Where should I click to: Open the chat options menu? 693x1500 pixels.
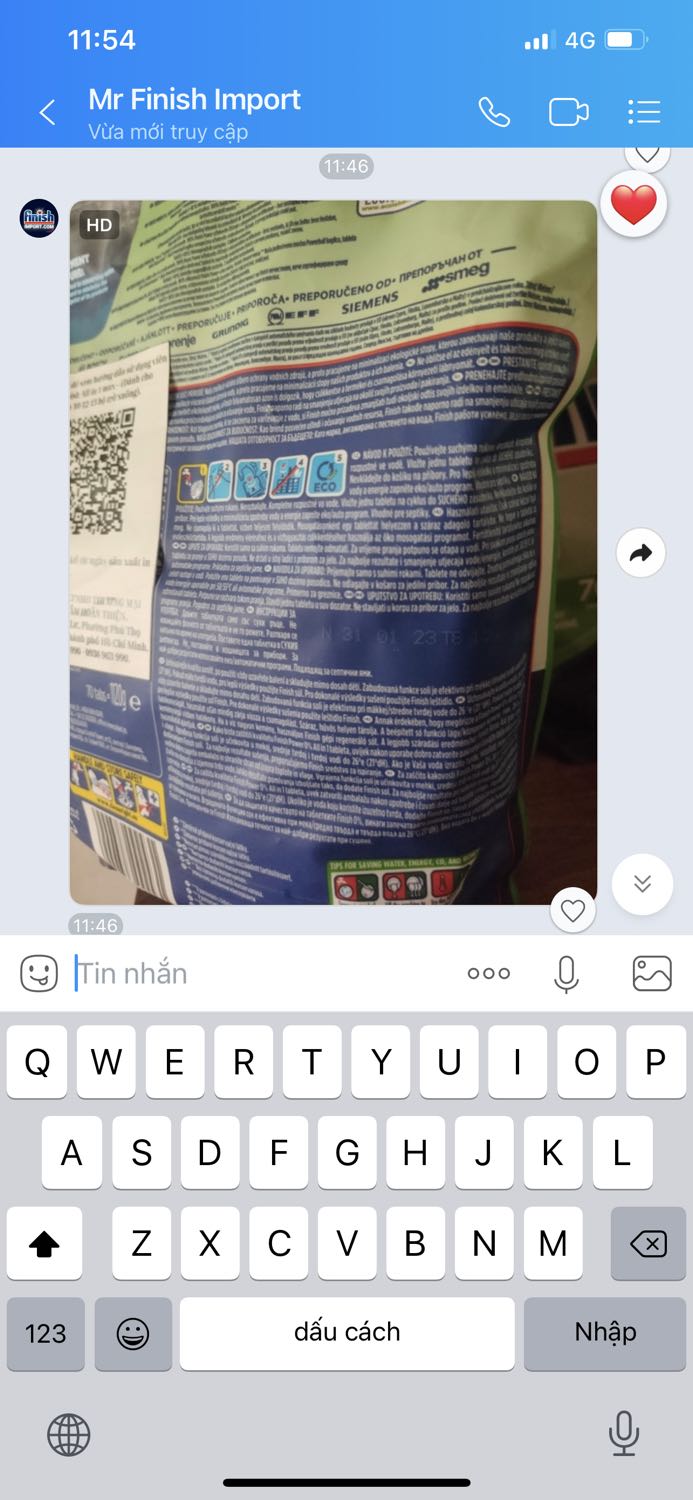(644, 113)
